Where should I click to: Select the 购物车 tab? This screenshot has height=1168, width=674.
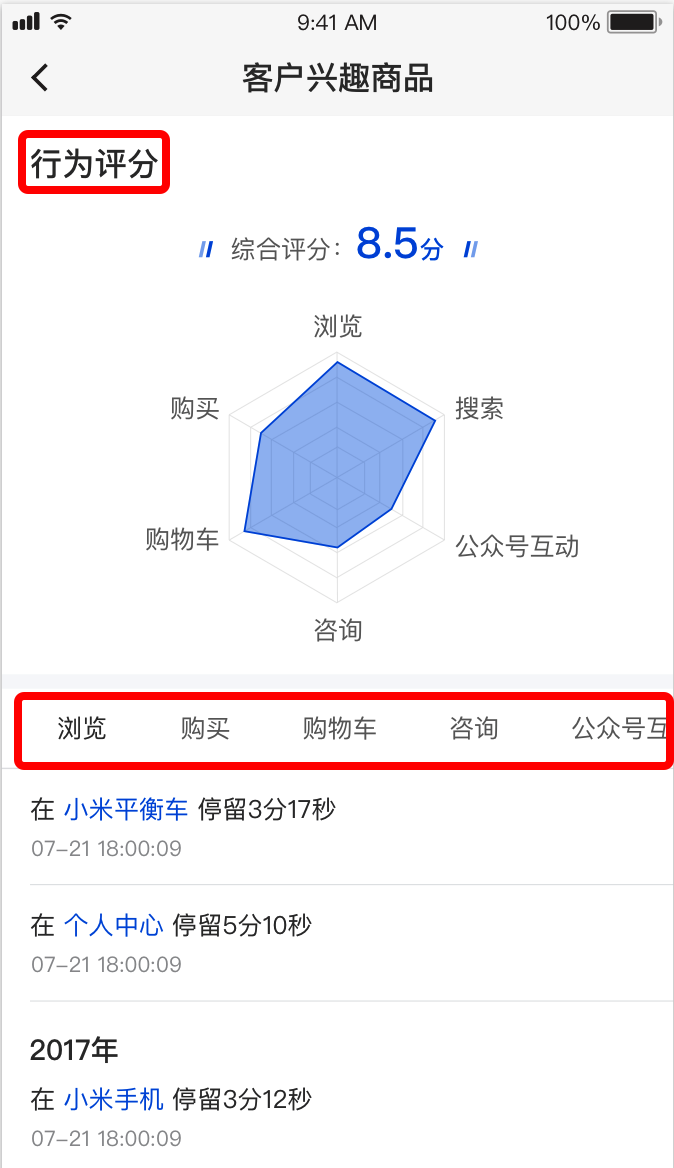[x=340, y=728]
